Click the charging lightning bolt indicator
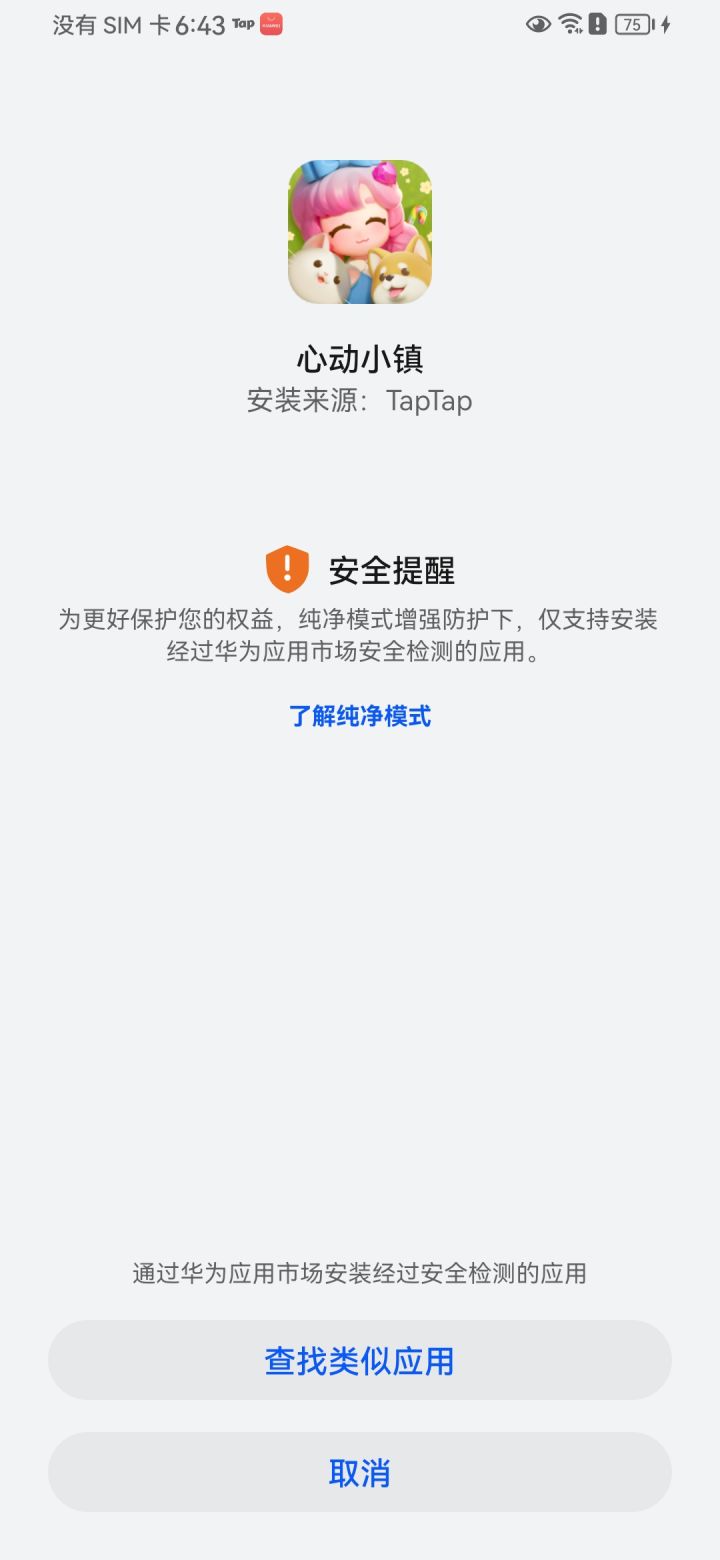This screenshot has width=720, height=1560. (x=663, y=23)
